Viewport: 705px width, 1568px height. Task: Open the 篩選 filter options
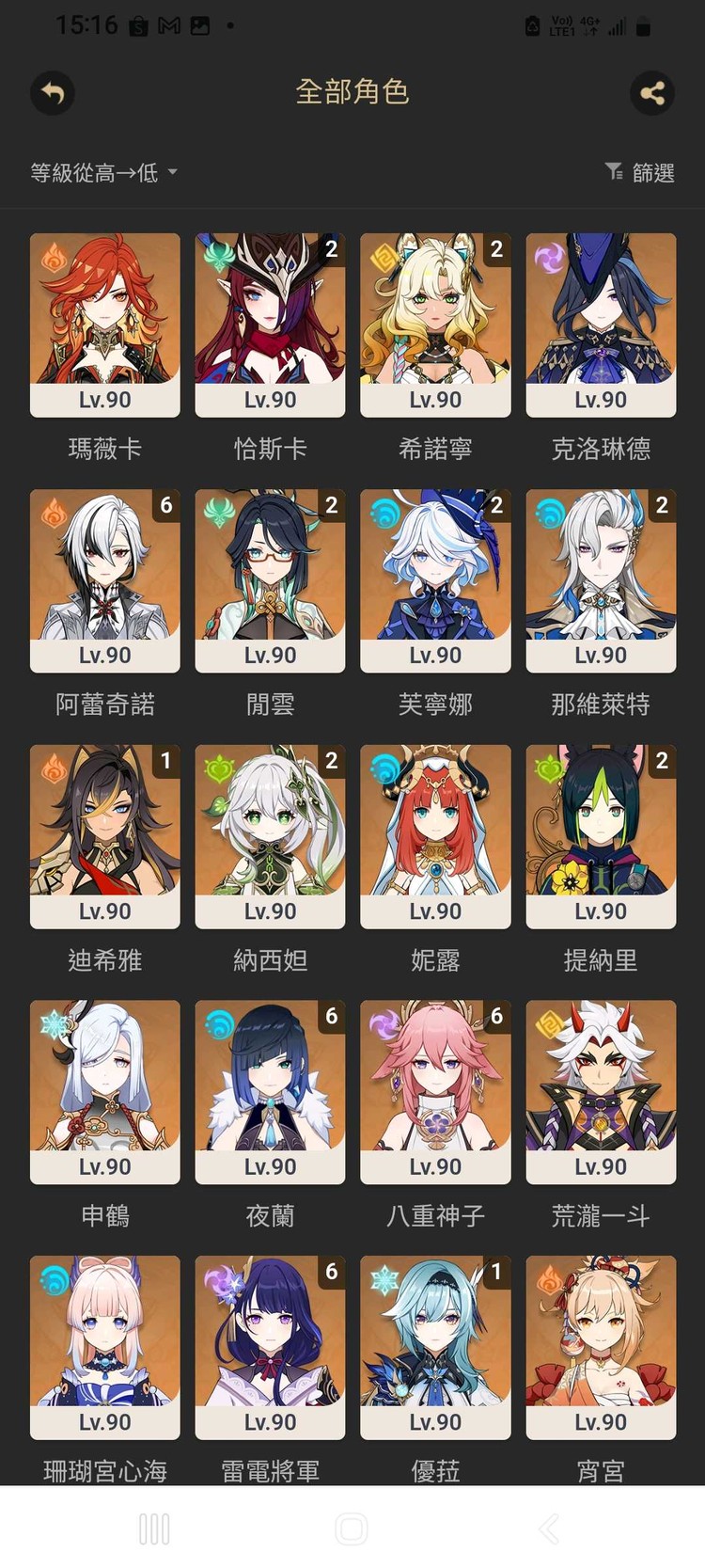[640, 172]
